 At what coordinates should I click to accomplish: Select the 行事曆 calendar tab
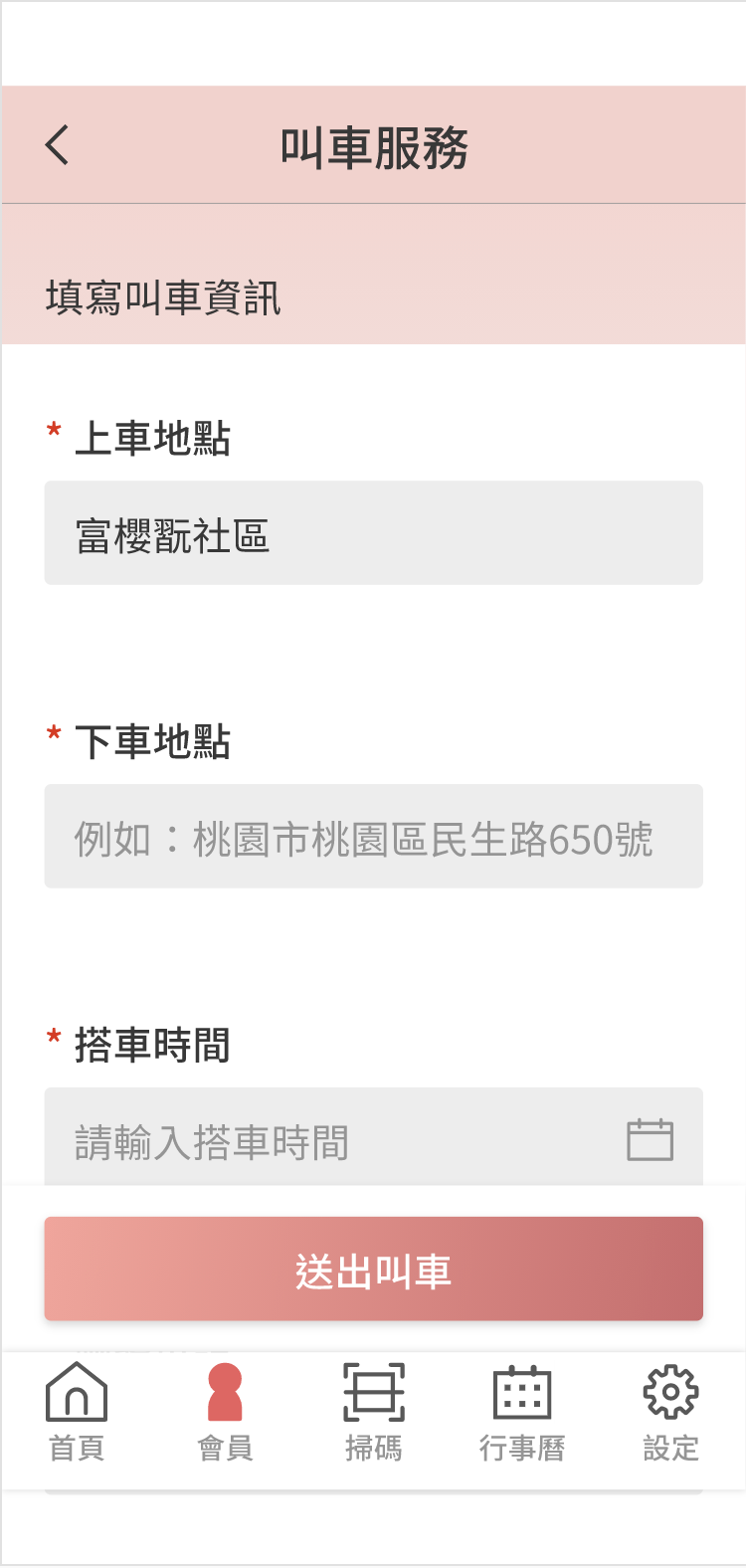[x=522, y=1412]
